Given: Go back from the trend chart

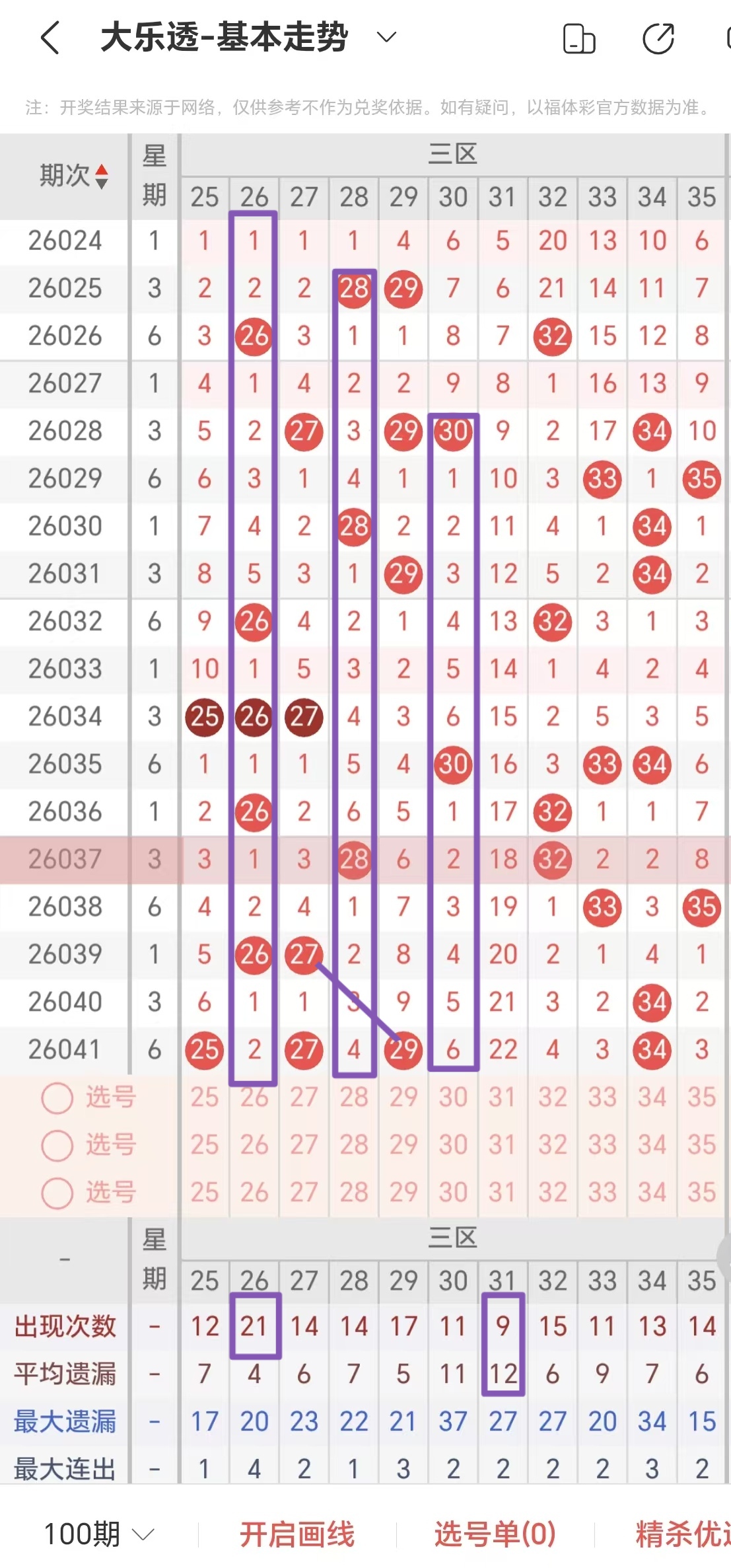Looking at the screenshot, I should point(50,37).
